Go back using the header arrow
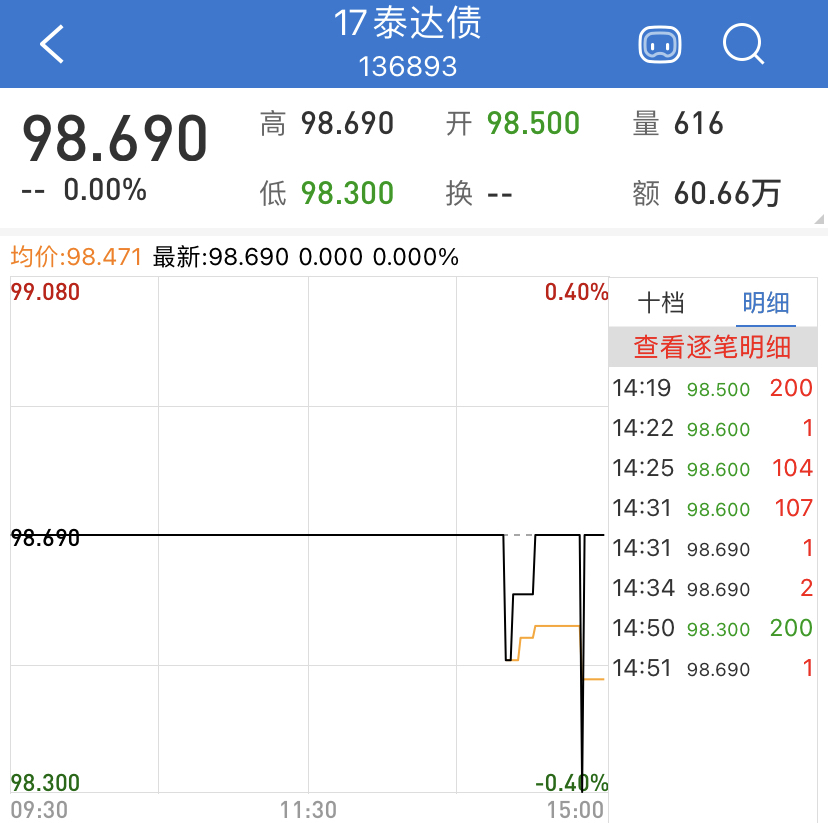Screen dimensions: 828x823 tap(52, 44)
